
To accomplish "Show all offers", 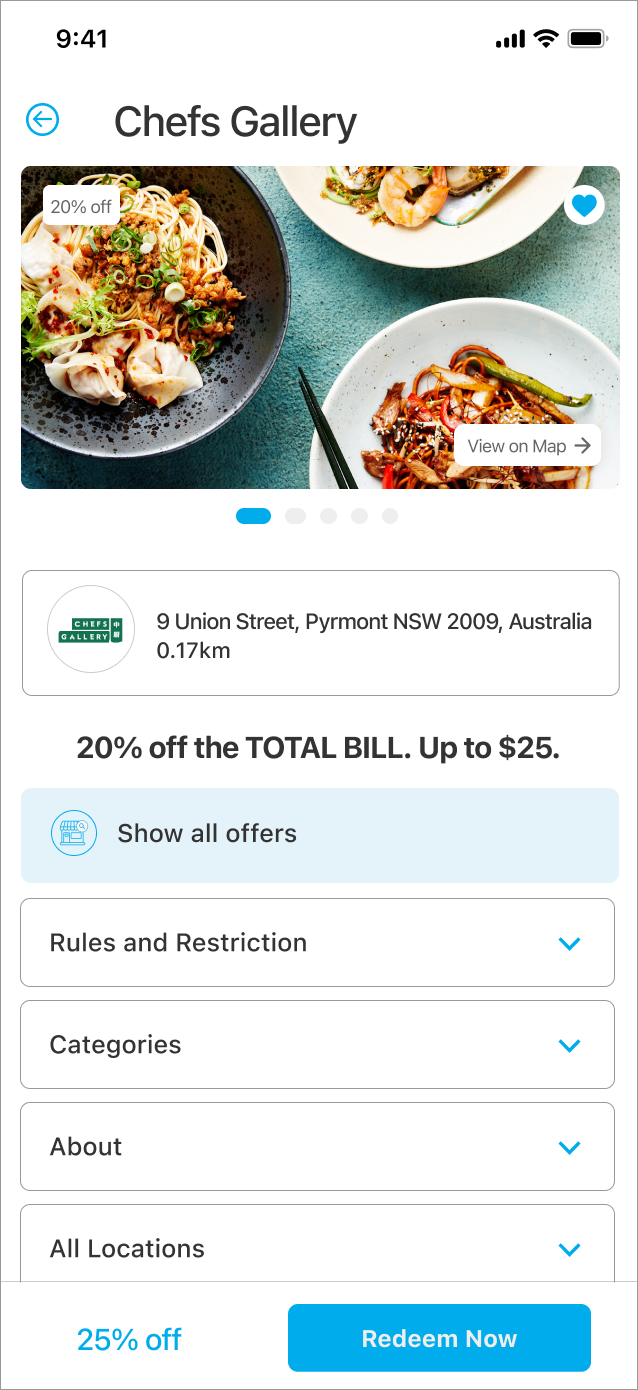I will pyautogui.click(x=319, y=834).
